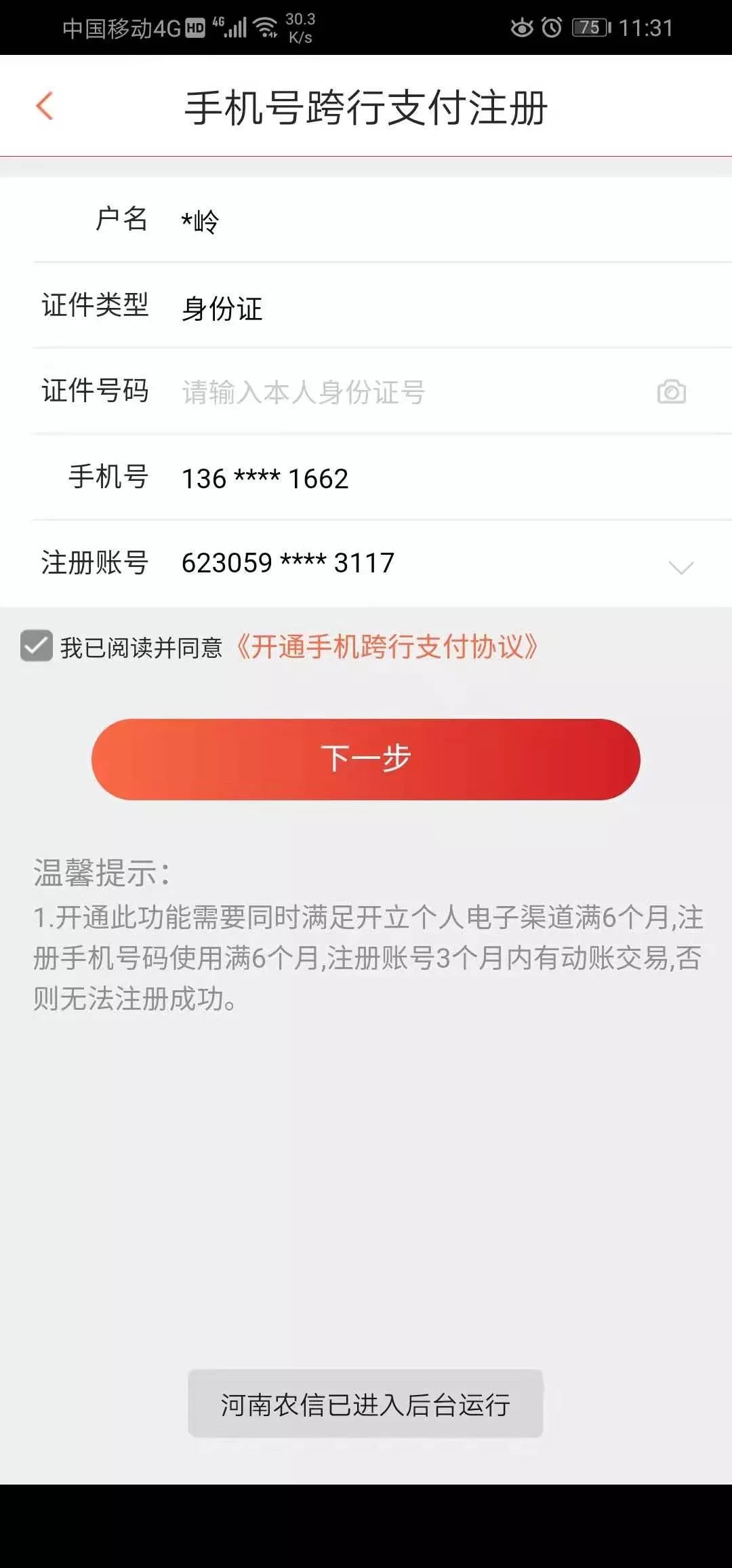
Task: Expand the 注册账号 account dropdown
Action: click(x=680, y=567)
